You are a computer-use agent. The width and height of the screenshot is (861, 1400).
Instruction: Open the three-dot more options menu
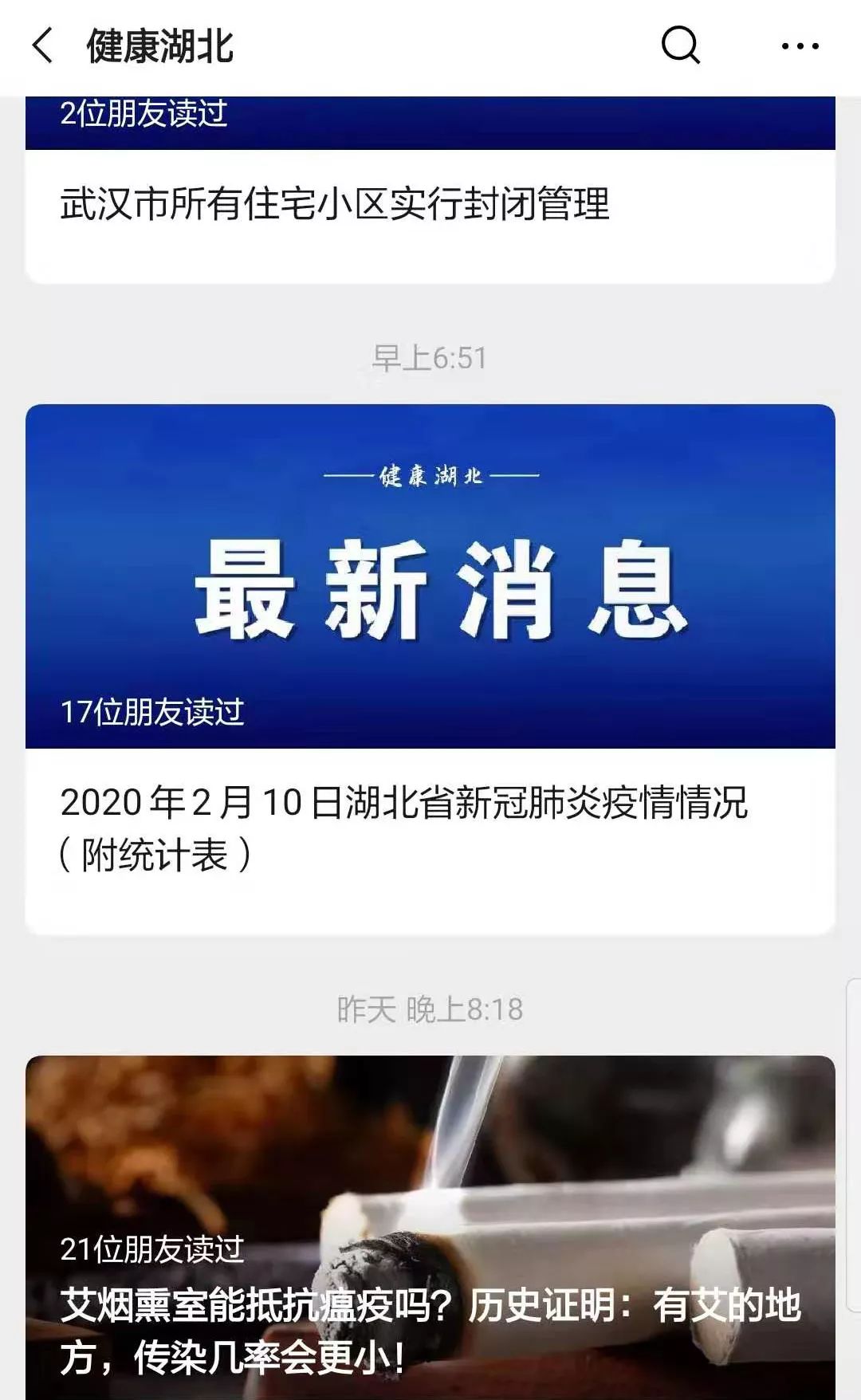pos(800,46)
